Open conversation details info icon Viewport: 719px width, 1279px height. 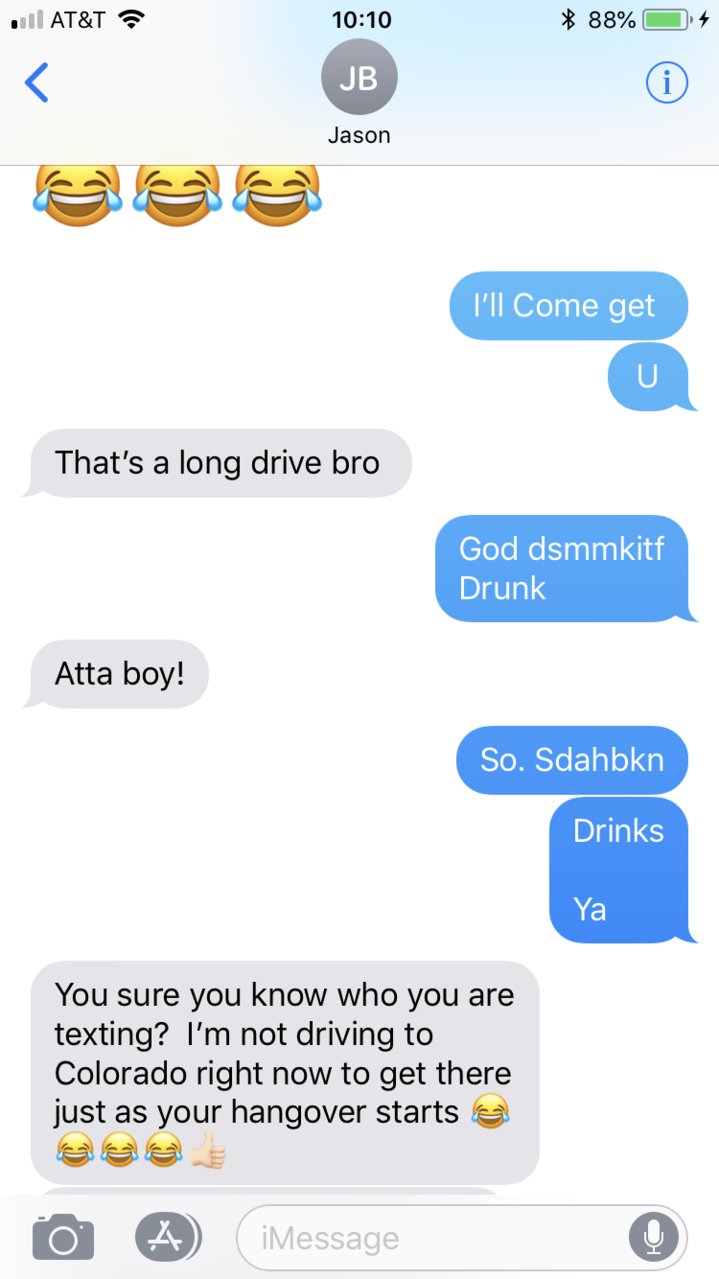(666, 84)
